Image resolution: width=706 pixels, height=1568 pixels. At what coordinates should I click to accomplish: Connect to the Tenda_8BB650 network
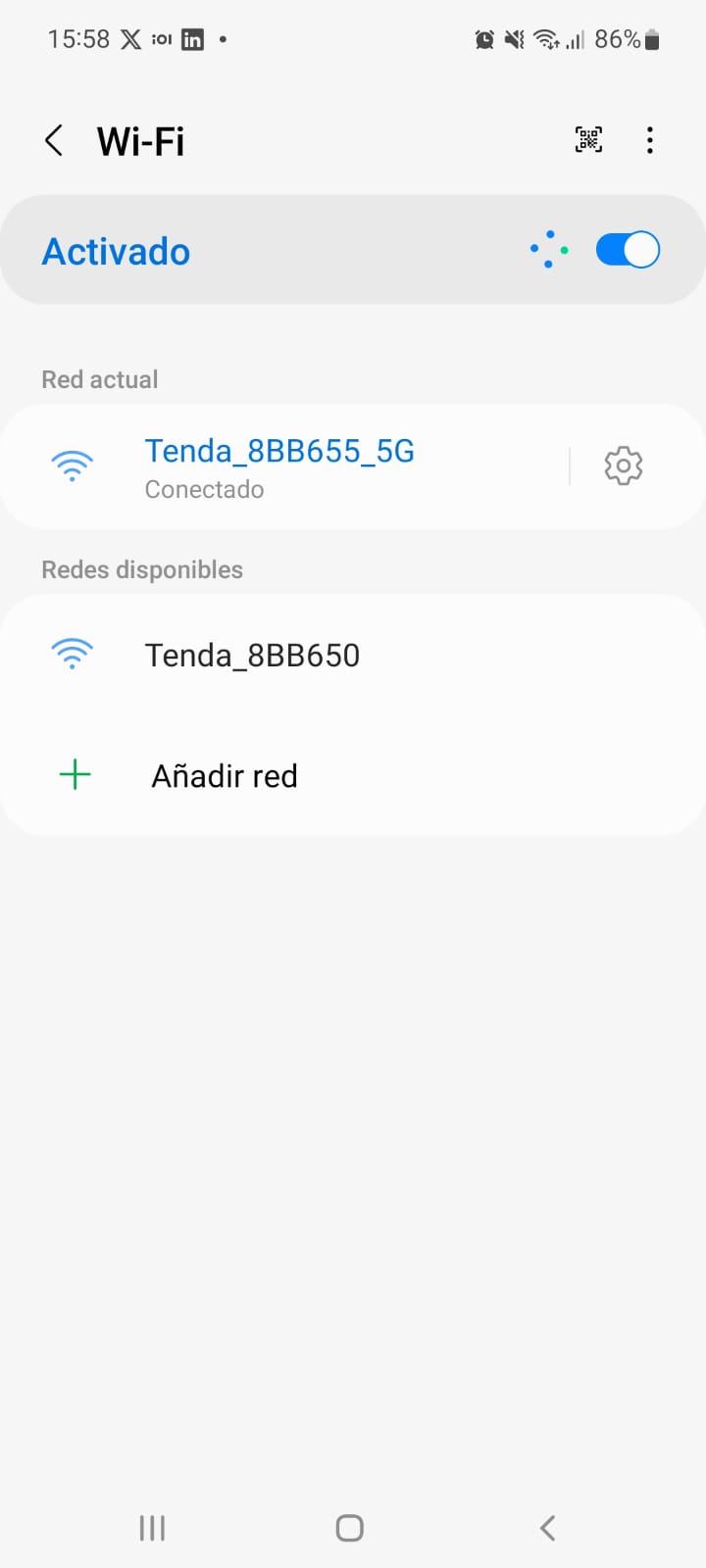(252, 655)
